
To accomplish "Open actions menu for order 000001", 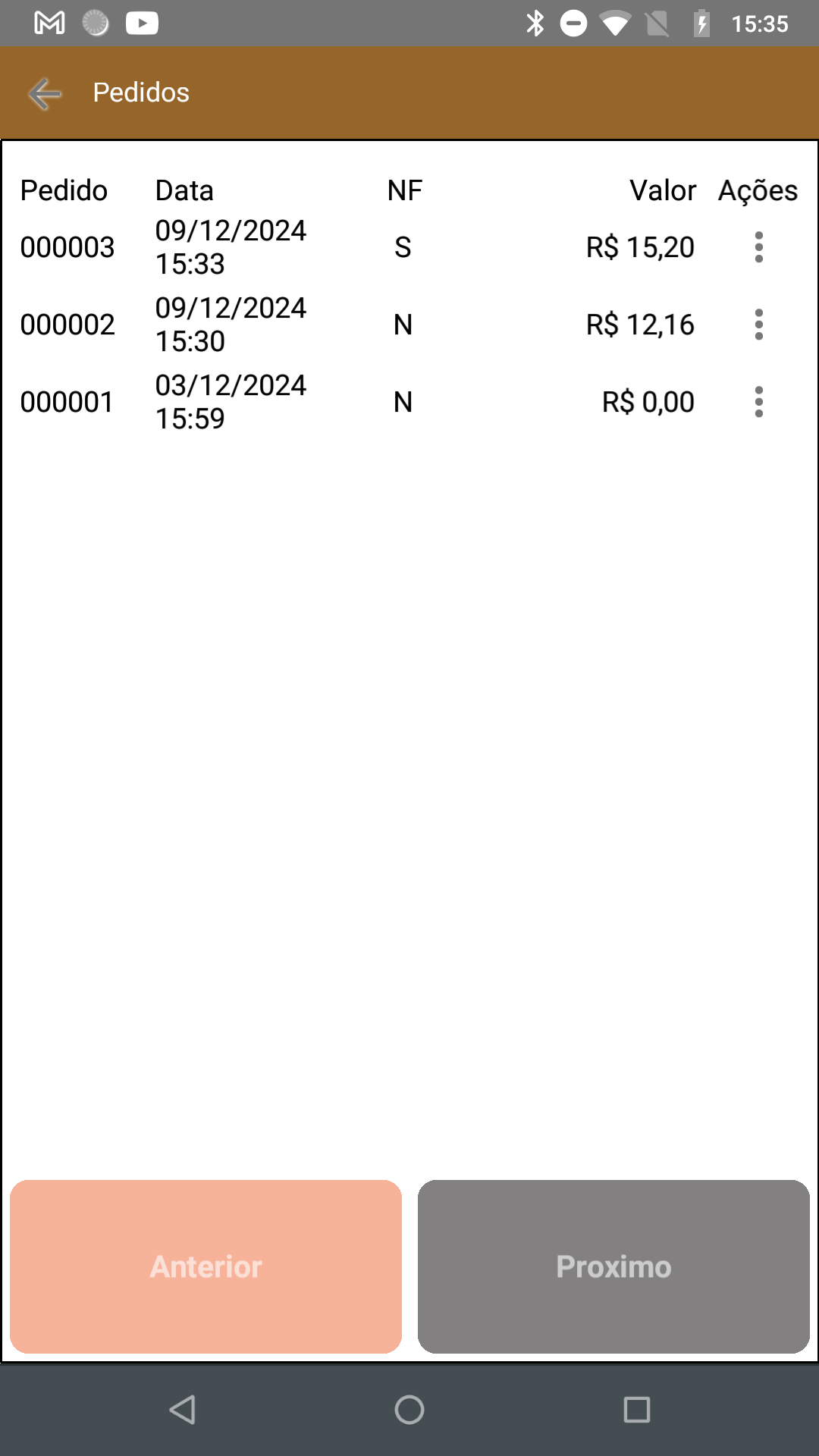I will (x=758, y=402).
